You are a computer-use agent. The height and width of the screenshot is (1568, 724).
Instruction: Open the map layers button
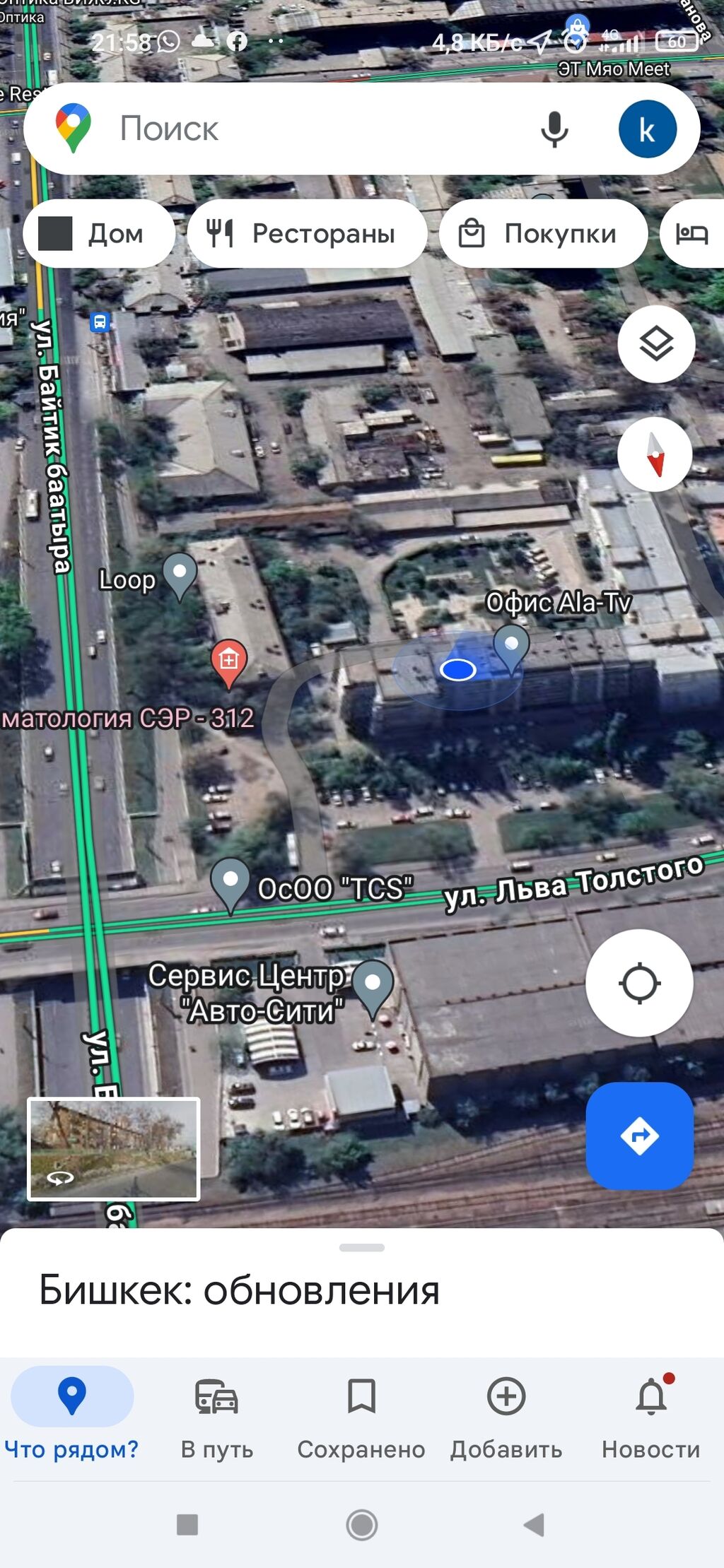click(656, 344)
